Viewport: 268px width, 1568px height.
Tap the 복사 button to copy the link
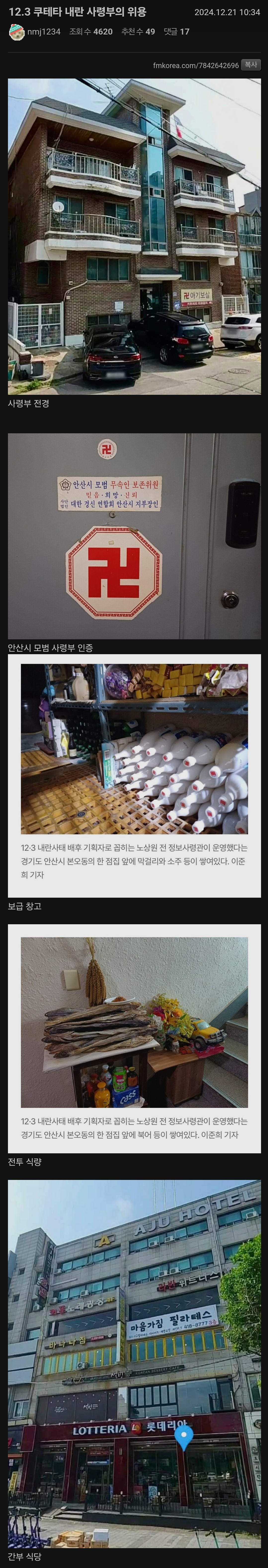250,65
